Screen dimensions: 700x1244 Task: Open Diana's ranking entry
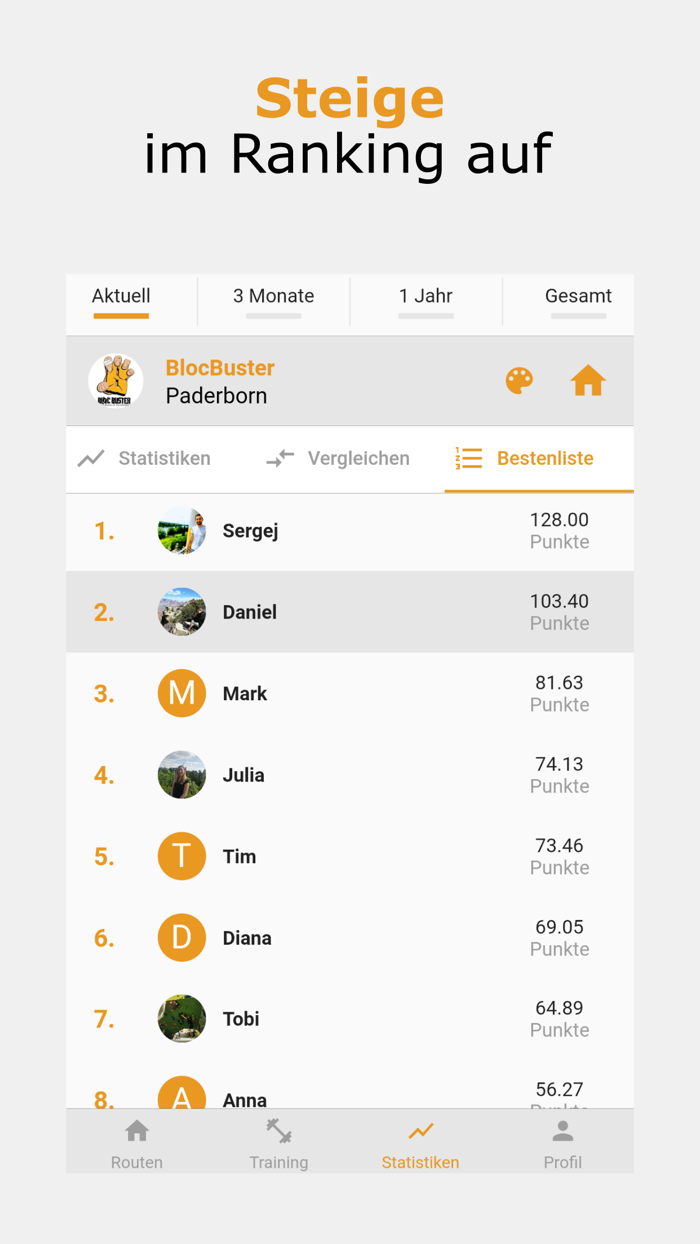click(x=350, y=938)
